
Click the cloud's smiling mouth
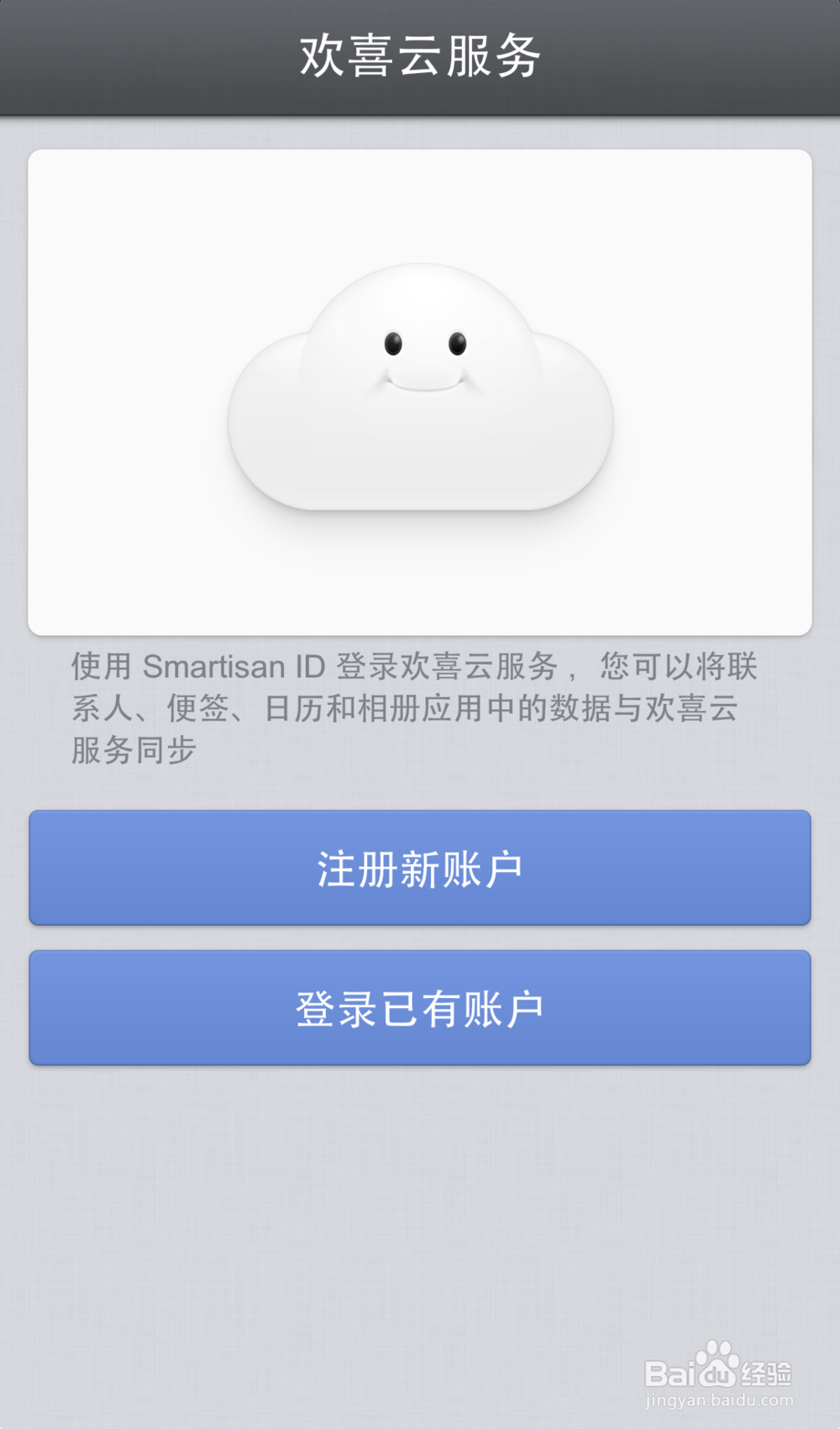[424, 386]
